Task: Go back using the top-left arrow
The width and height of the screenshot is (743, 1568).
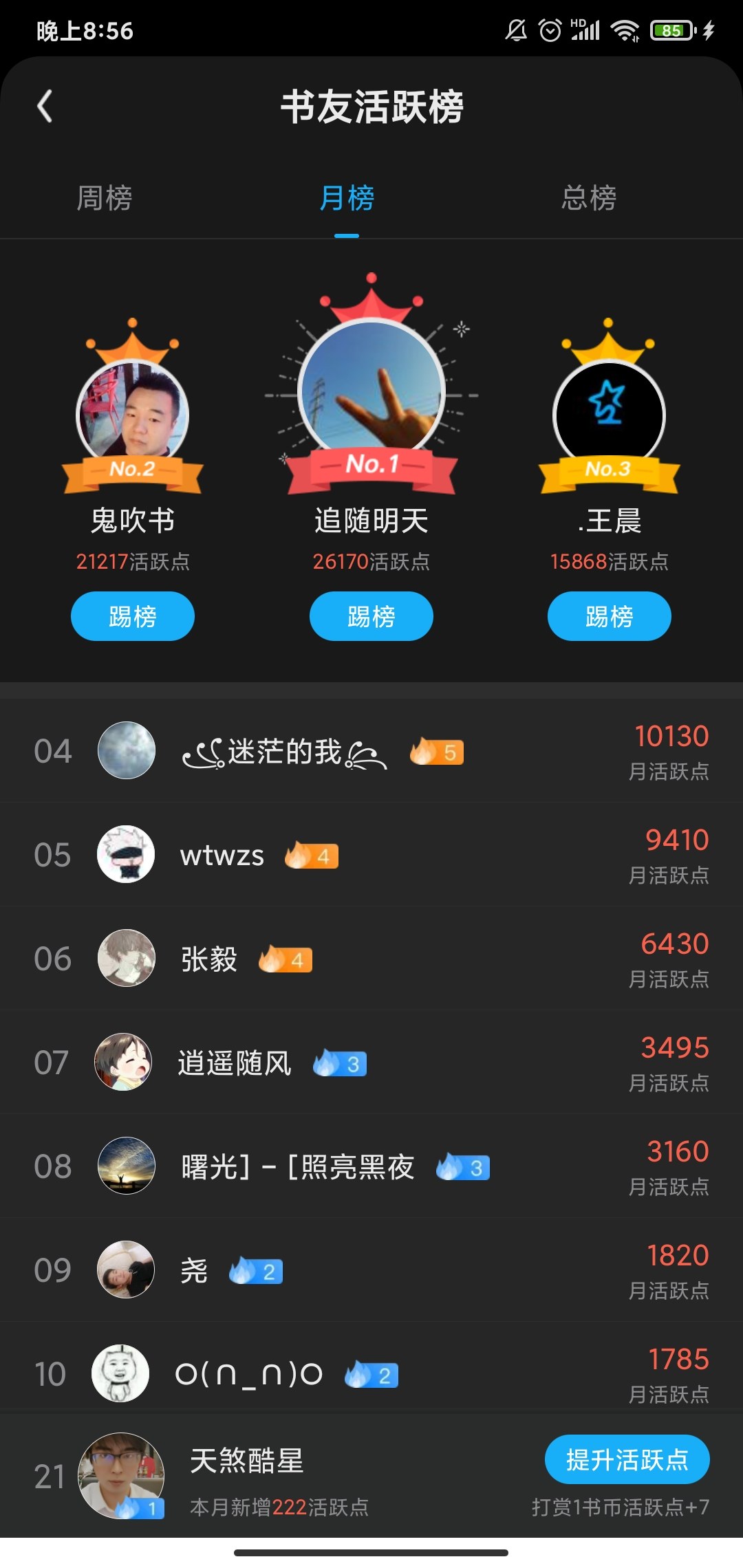Action: (x=45, y=107)
